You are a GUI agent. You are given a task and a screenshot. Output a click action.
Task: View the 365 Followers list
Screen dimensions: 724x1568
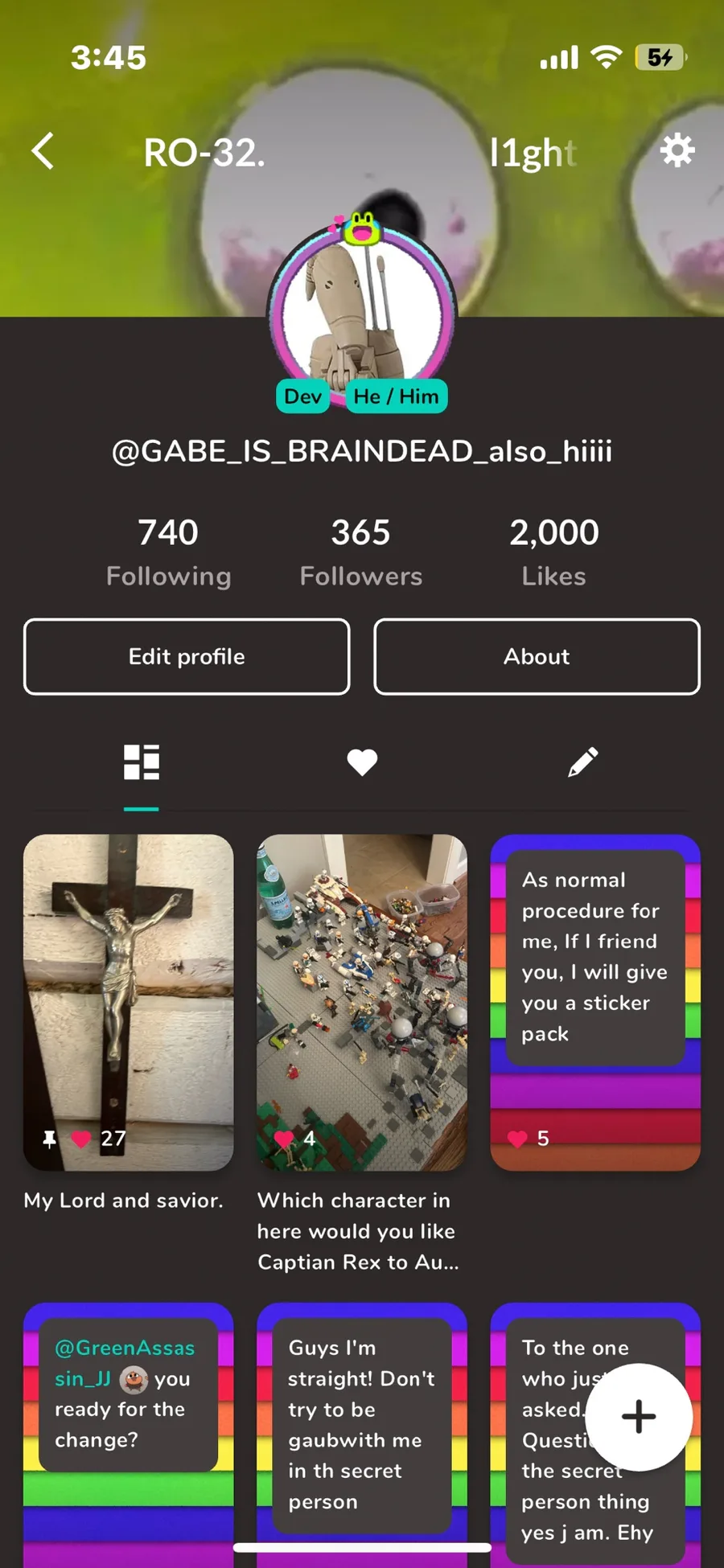click(360, 552)
